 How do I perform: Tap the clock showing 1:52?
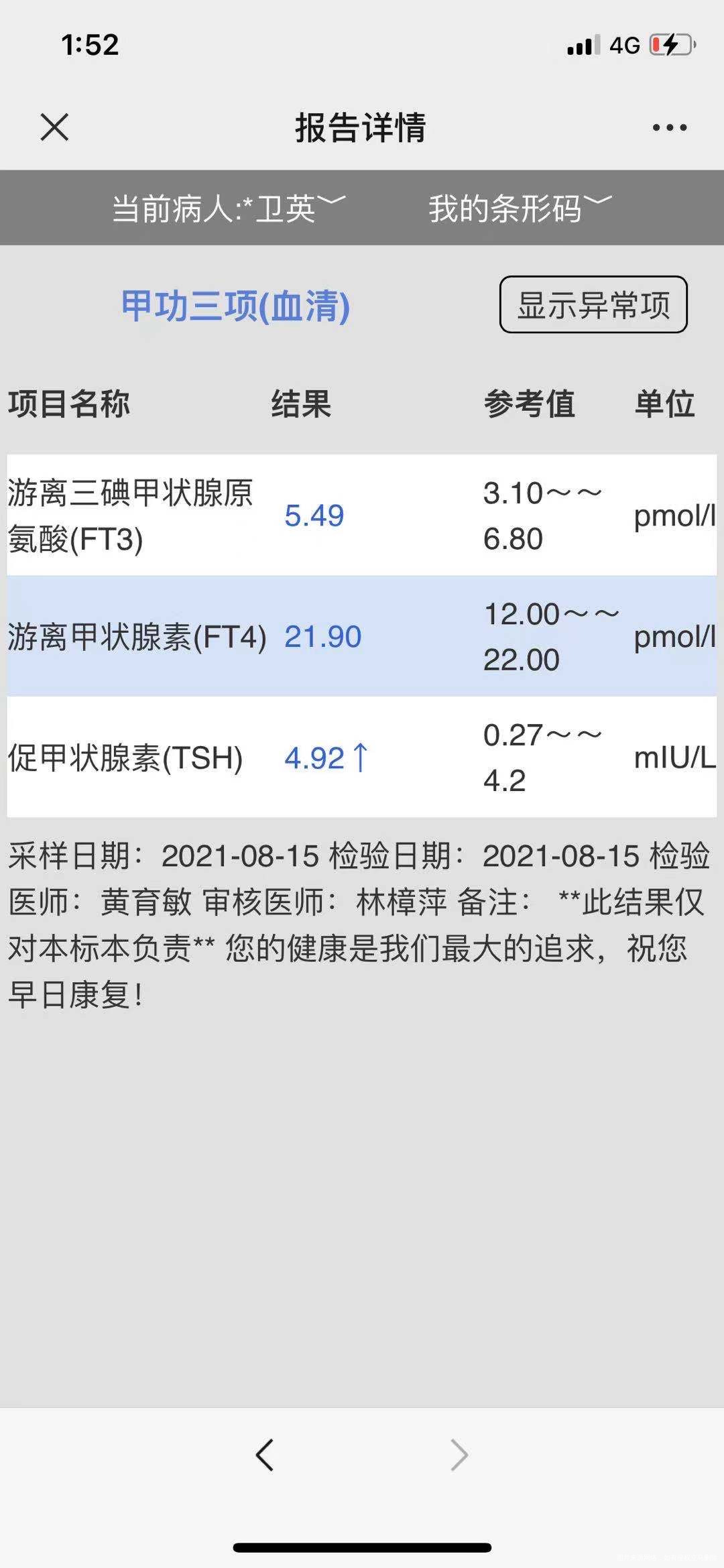90,44
